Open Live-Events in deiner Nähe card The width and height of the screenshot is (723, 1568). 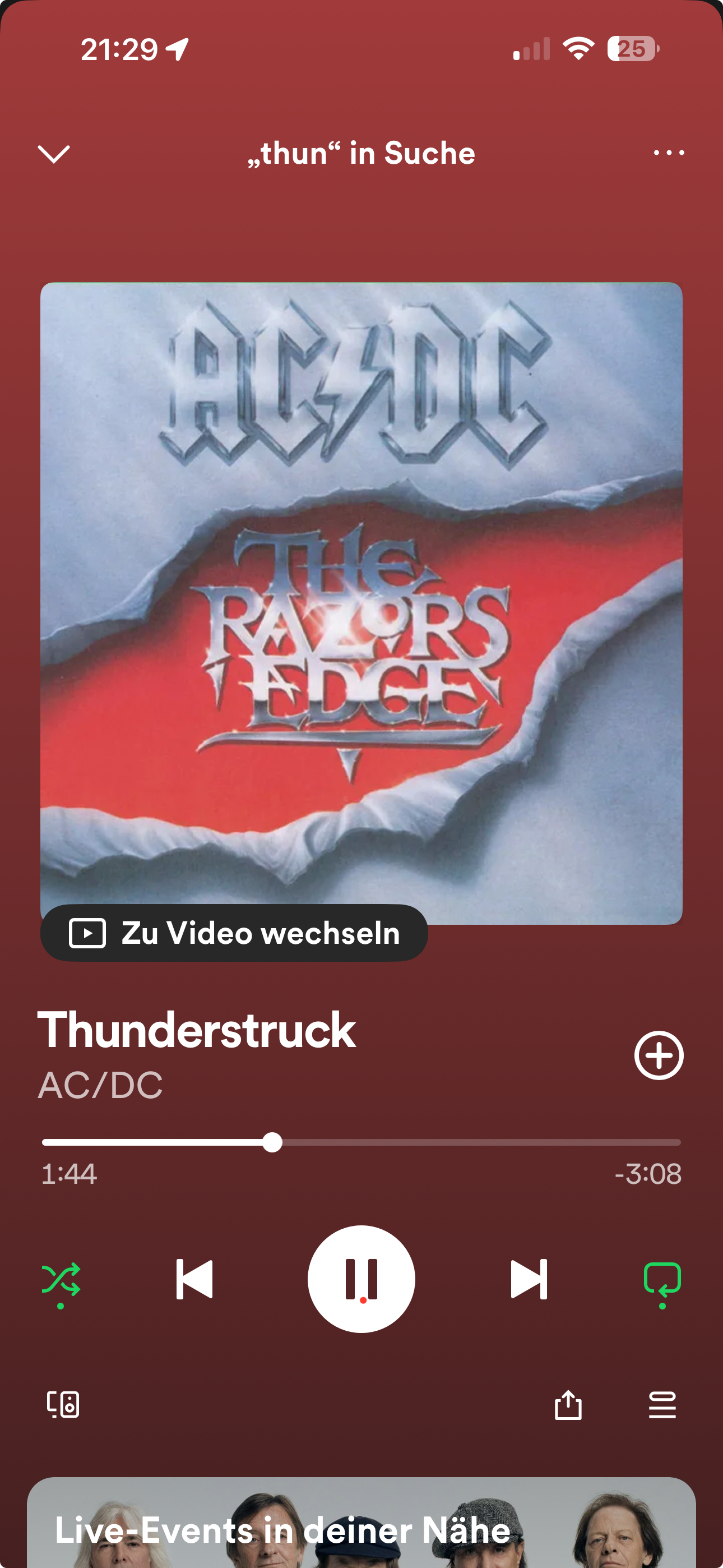361,1525
